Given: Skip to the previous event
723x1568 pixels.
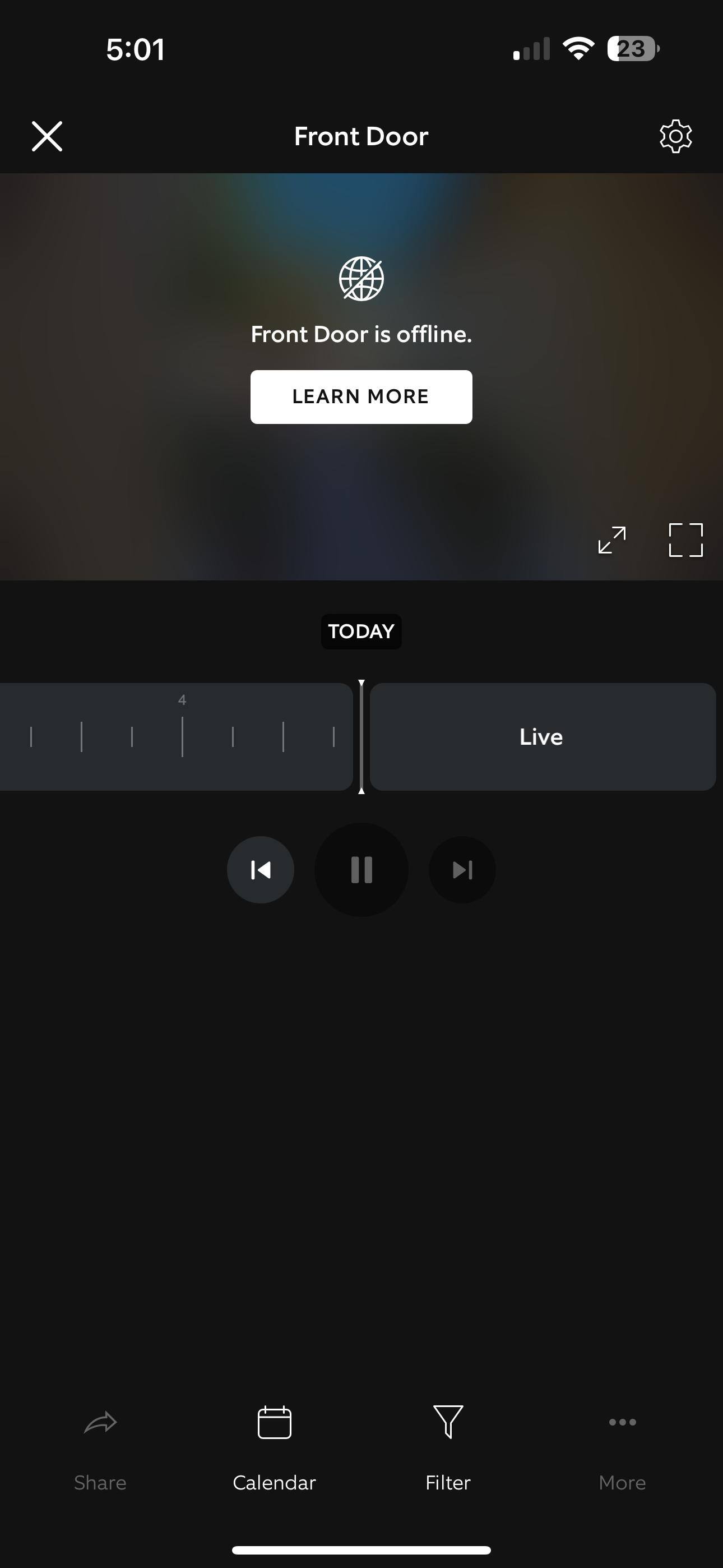Looking at the screenshot, I should click(x=261, y=870).
